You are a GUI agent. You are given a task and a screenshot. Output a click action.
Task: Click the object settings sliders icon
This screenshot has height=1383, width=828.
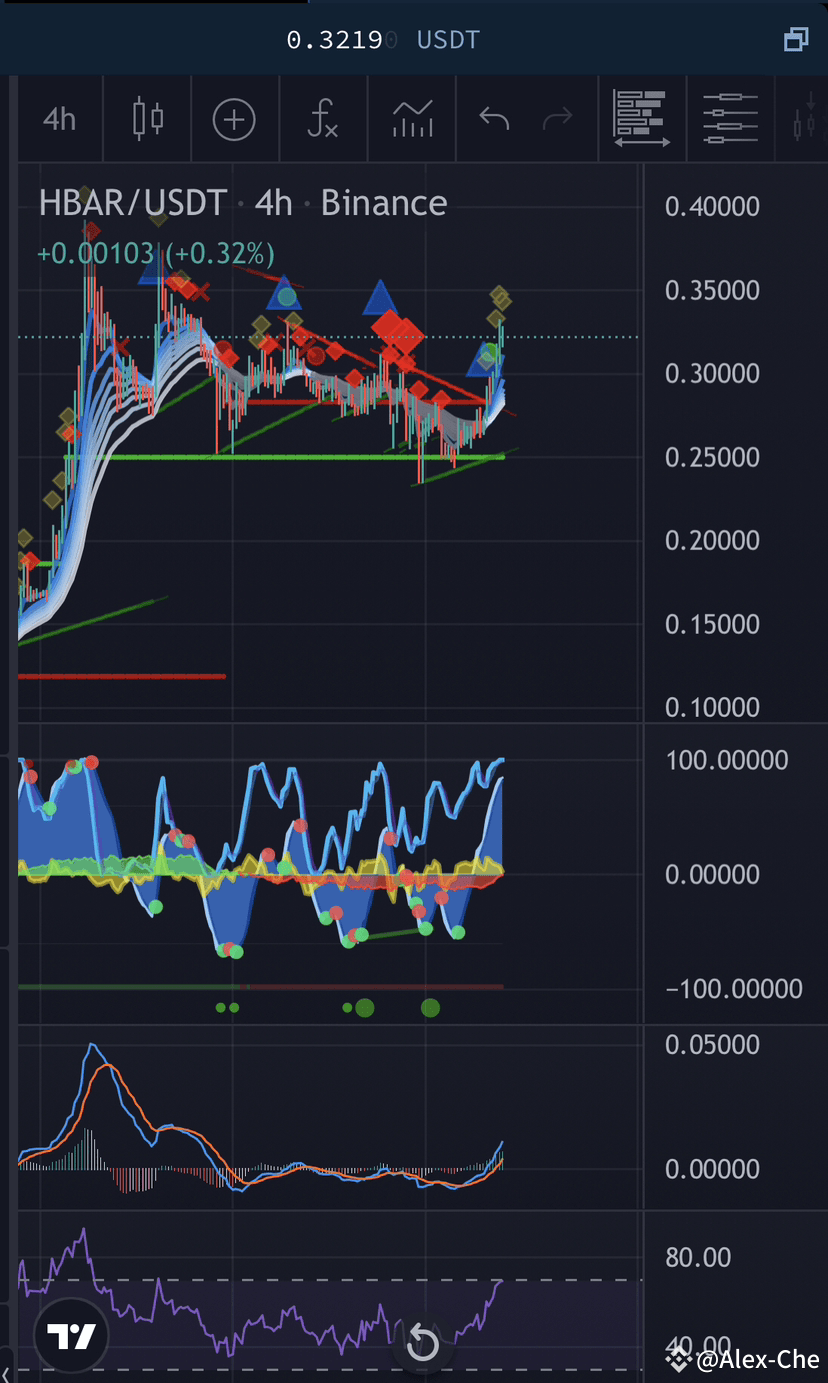(x=729, y=118)
